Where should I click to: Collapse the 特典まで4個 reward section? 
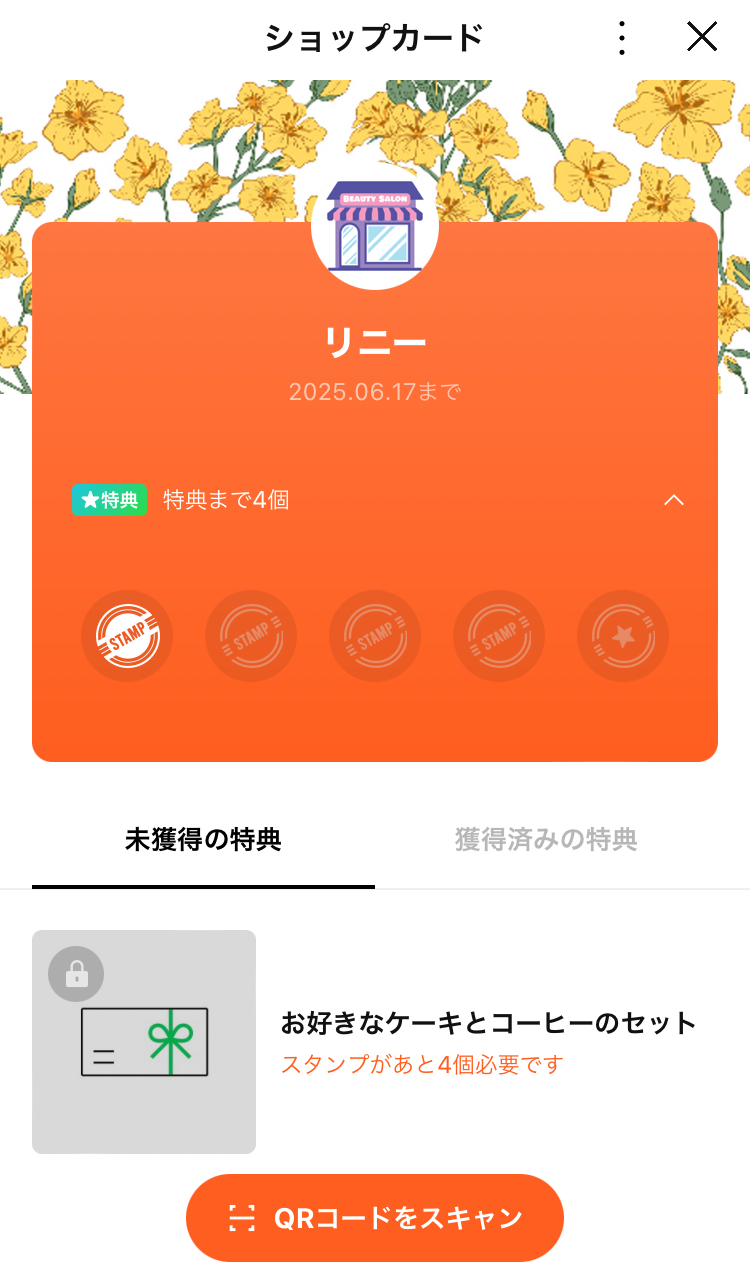(x=674, y=500)
